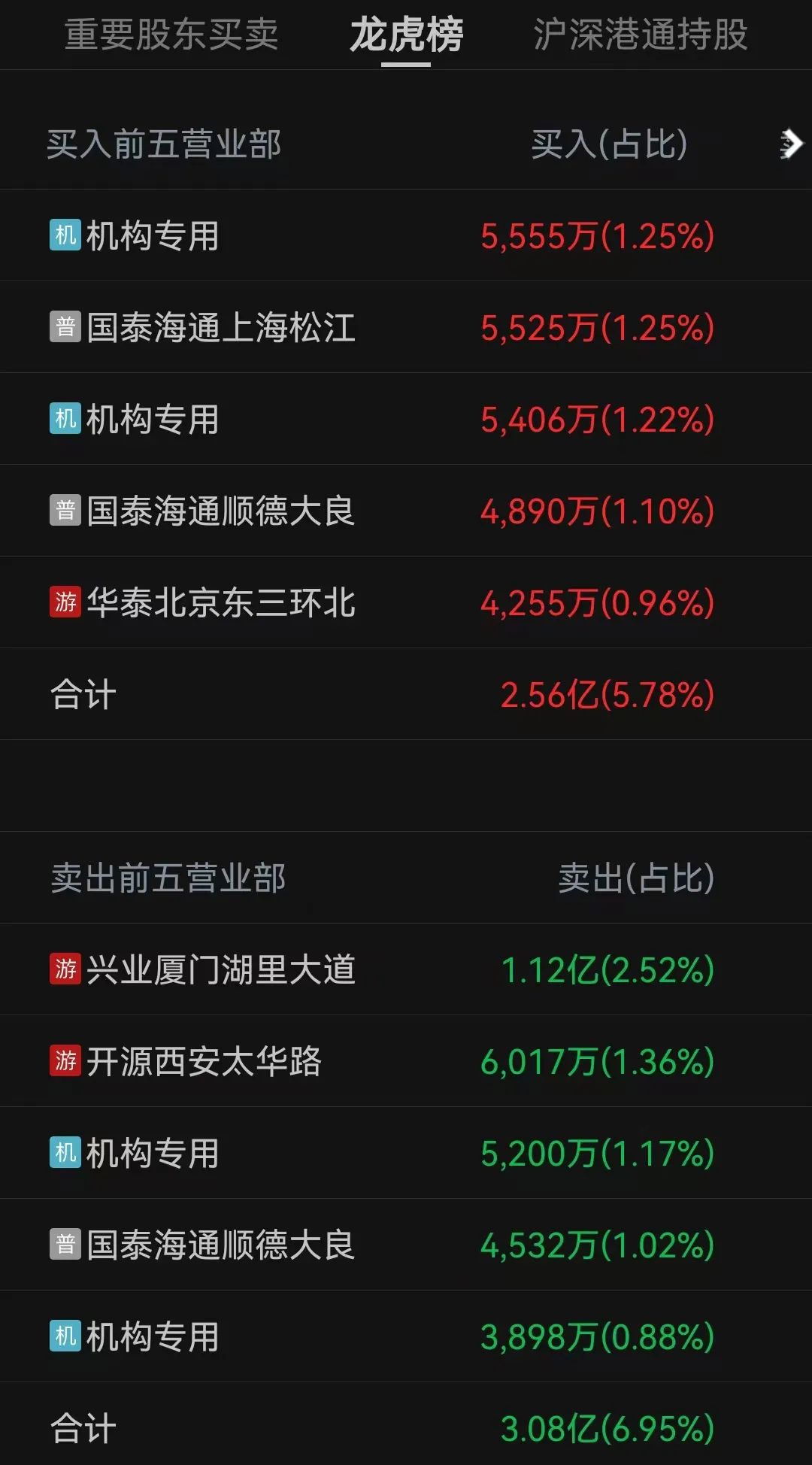Image resolution: width=812 pixels, height=1465 pixels.
Task: Open the 兴业厦门湖里大道 seller row
Action: (406, 969)
